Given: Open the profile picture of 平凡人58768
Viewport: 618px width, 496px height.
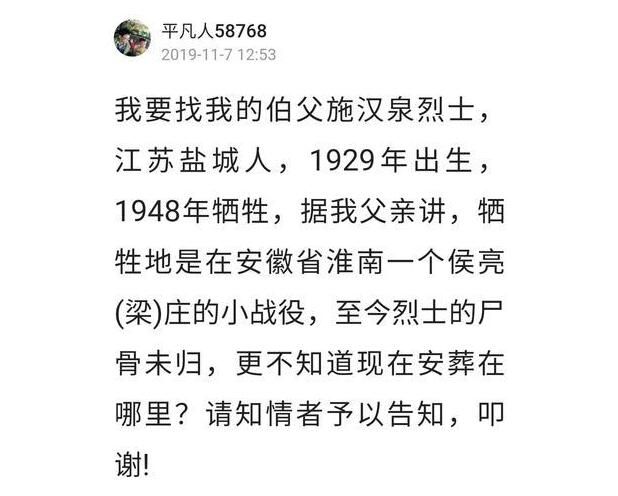Looking at the screenshot, I should tap(132, 39).
